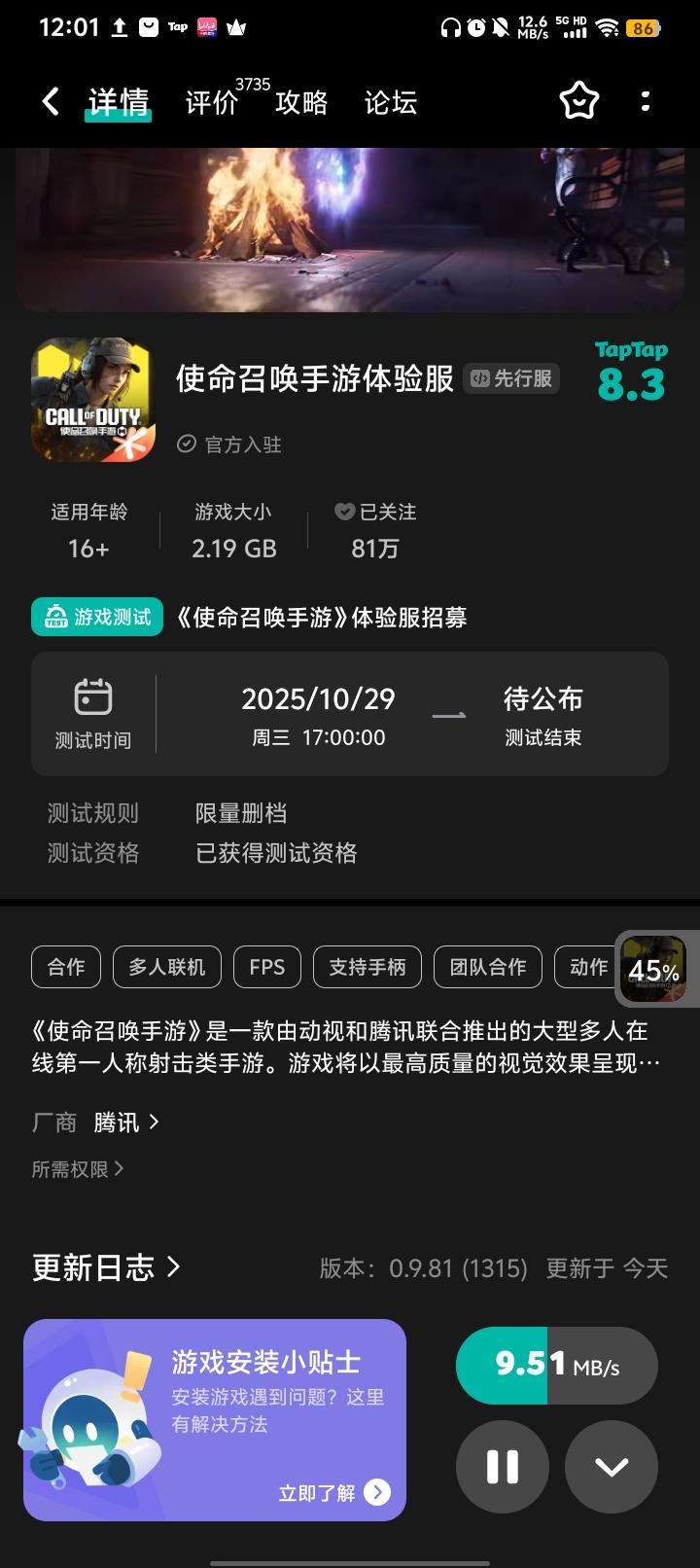The width and height of the screenshot is (700, 1568).
Task: Switch to the 论坛 forum tab
Action: pos(391,103)
